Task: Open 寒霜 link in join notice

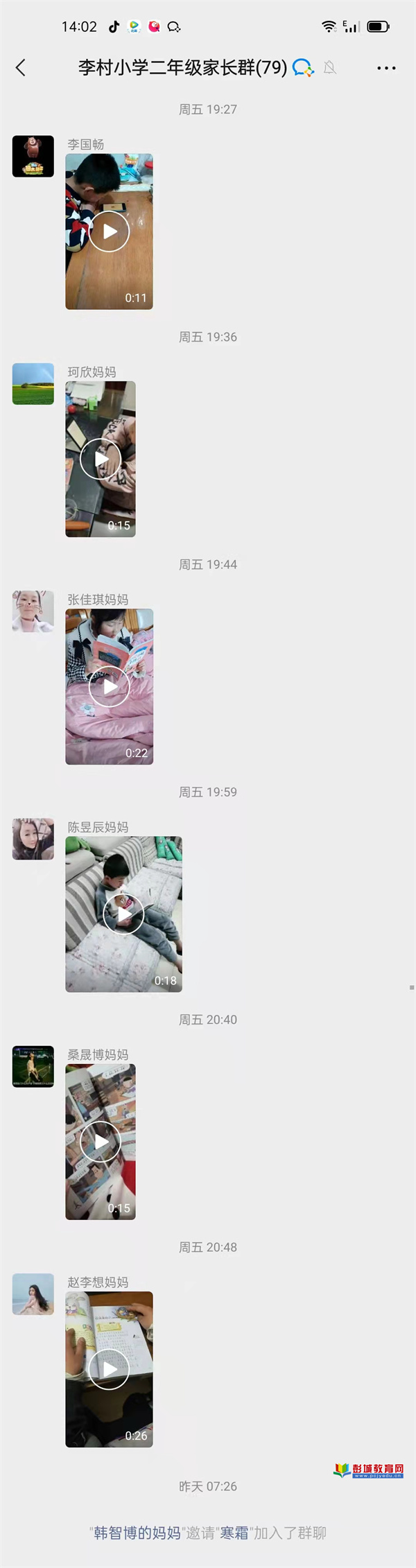Action: point(234,1533)
